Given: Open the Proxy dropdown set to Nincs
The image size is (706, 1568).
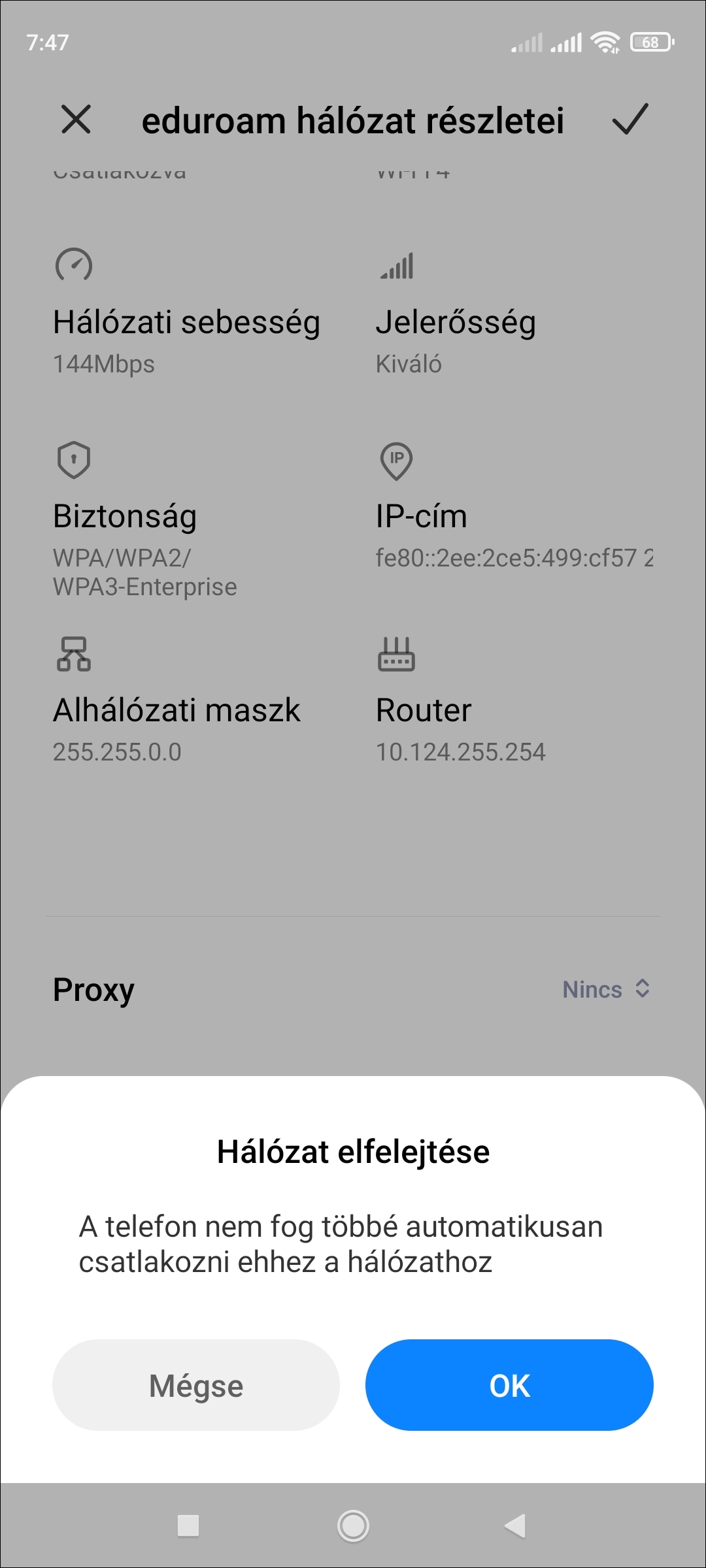Looking at the screenshot, I should coord(606,989).
